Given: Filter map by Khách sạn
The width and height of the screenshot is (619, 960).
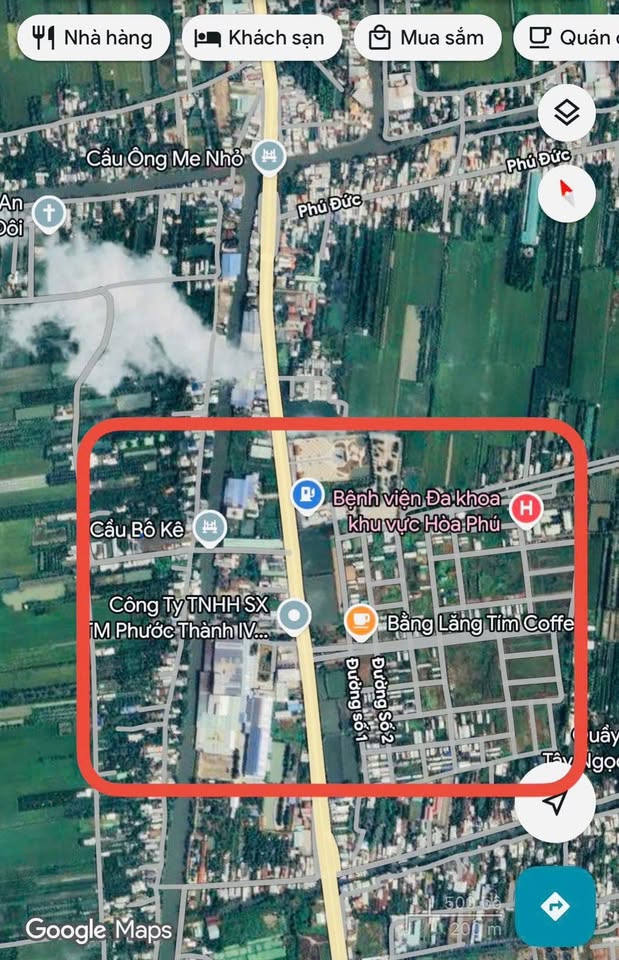Looking at the screenshot, I should [x=261, y=39].
